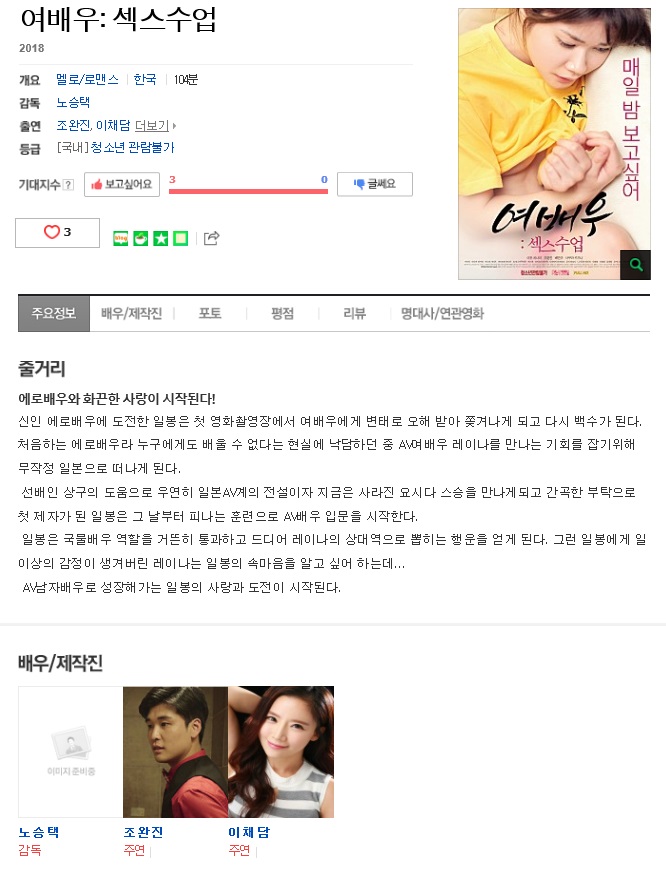This screenshot has height=872, width=666.
Task: Open director 노승택 link in overview
Action: click(x=73, y=102)
